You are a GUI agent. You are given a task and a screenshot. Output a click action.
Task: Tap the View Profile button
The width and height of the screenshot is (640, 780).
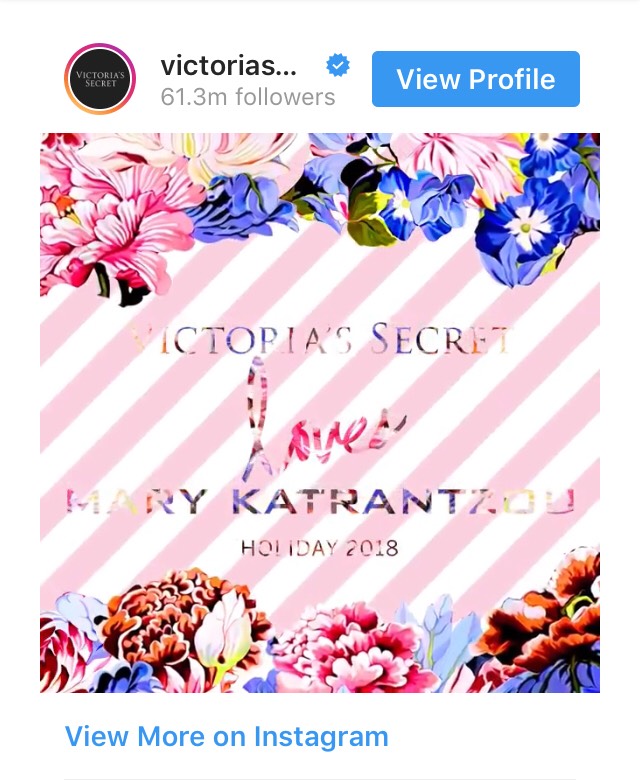pos(475,79)
